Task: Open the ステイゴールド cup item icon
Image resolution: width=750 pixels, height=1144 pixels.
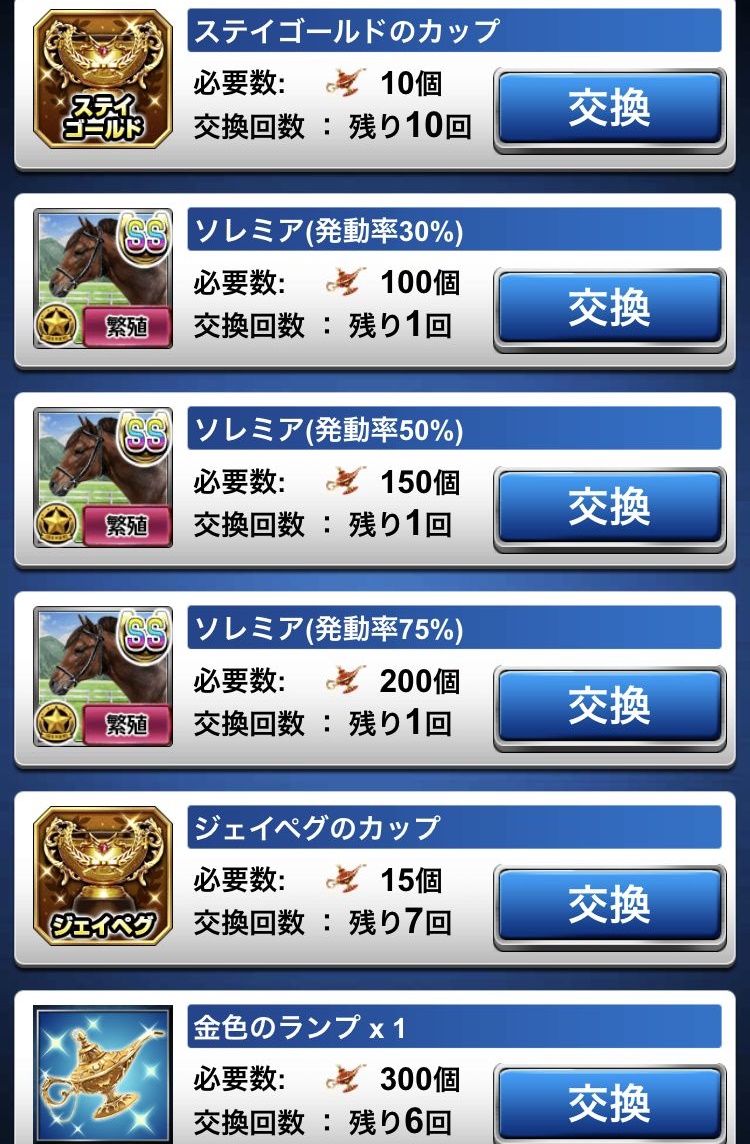Action: coord(103,79)
